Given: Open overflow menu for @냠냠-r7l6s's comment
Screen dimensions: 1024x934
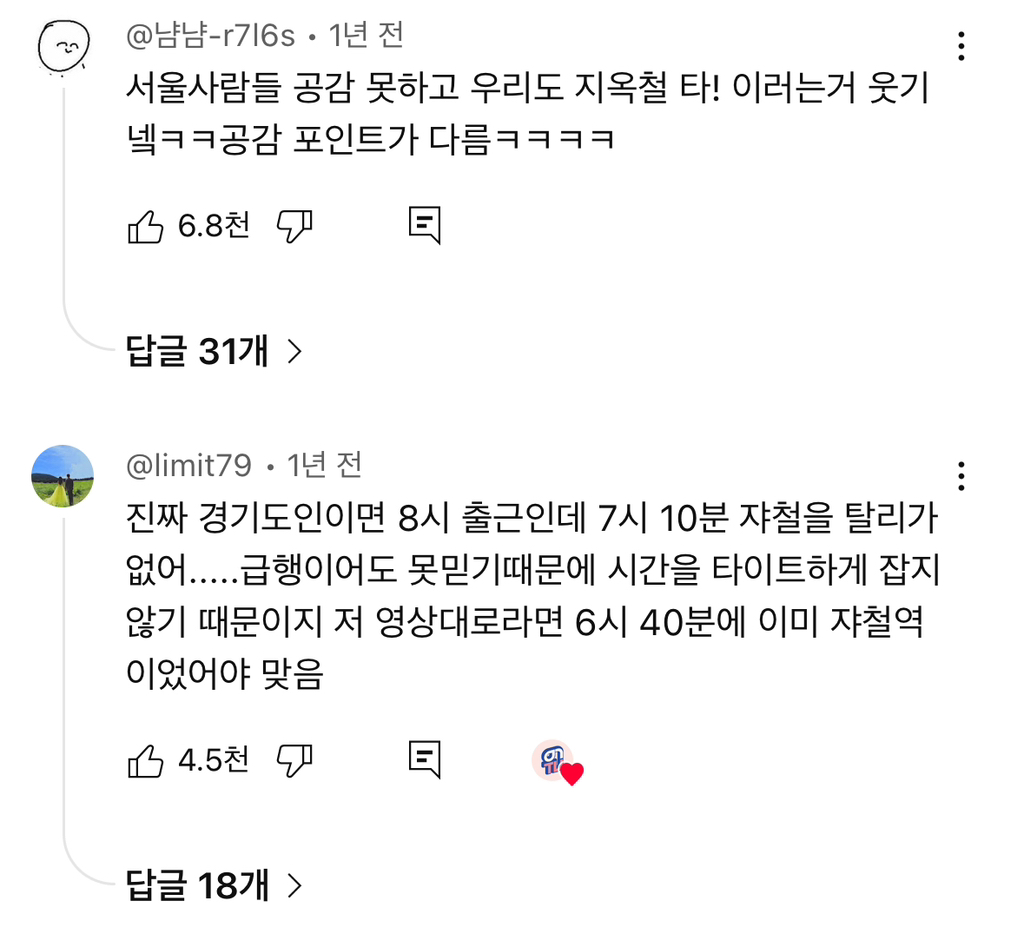Looking at the screenshot, I should click(x=961, y=46).
